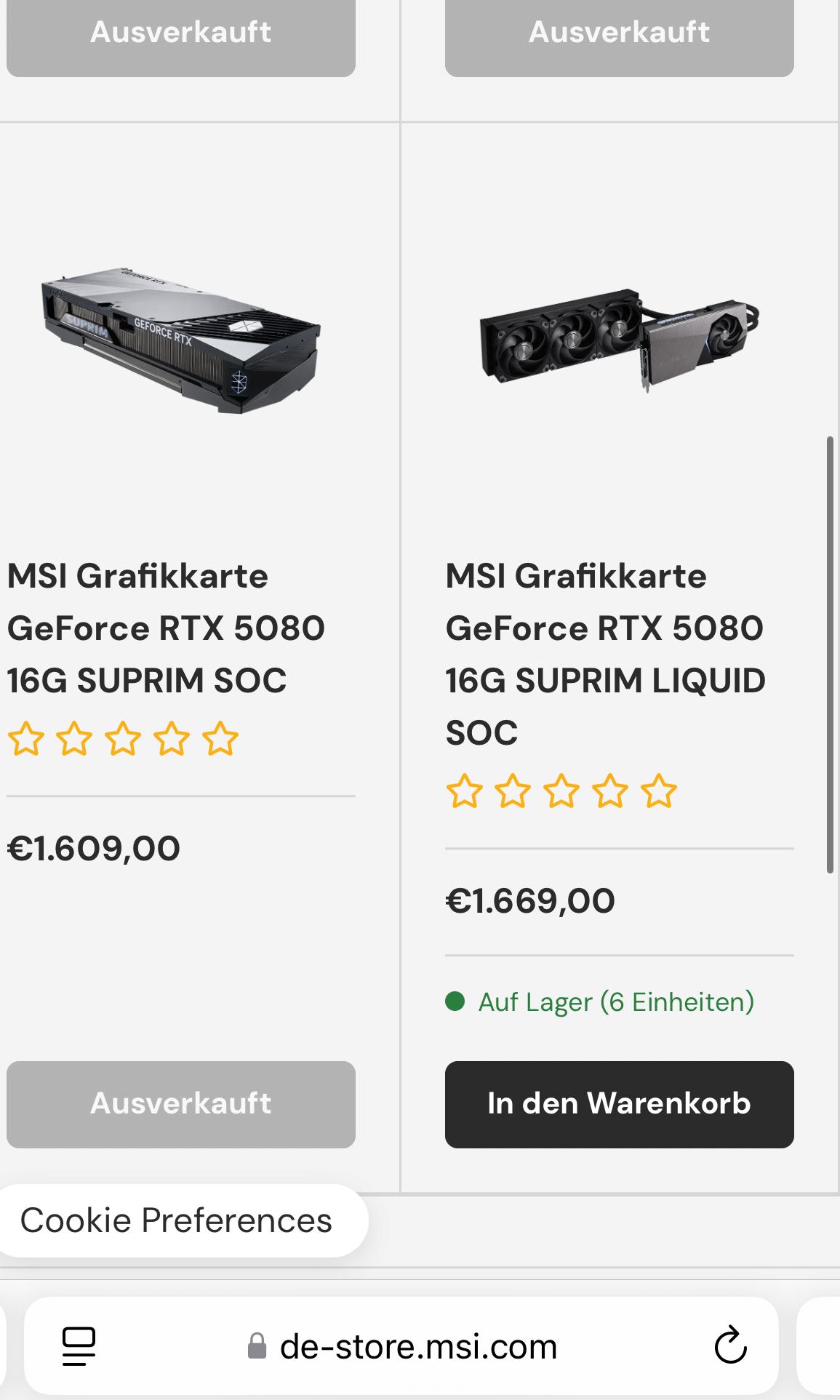Screen dimensions: 840x1400
Task: Open MSI RTX 5080 16G SUPRIM LIQUID SOC title
Action: [605, 654]
